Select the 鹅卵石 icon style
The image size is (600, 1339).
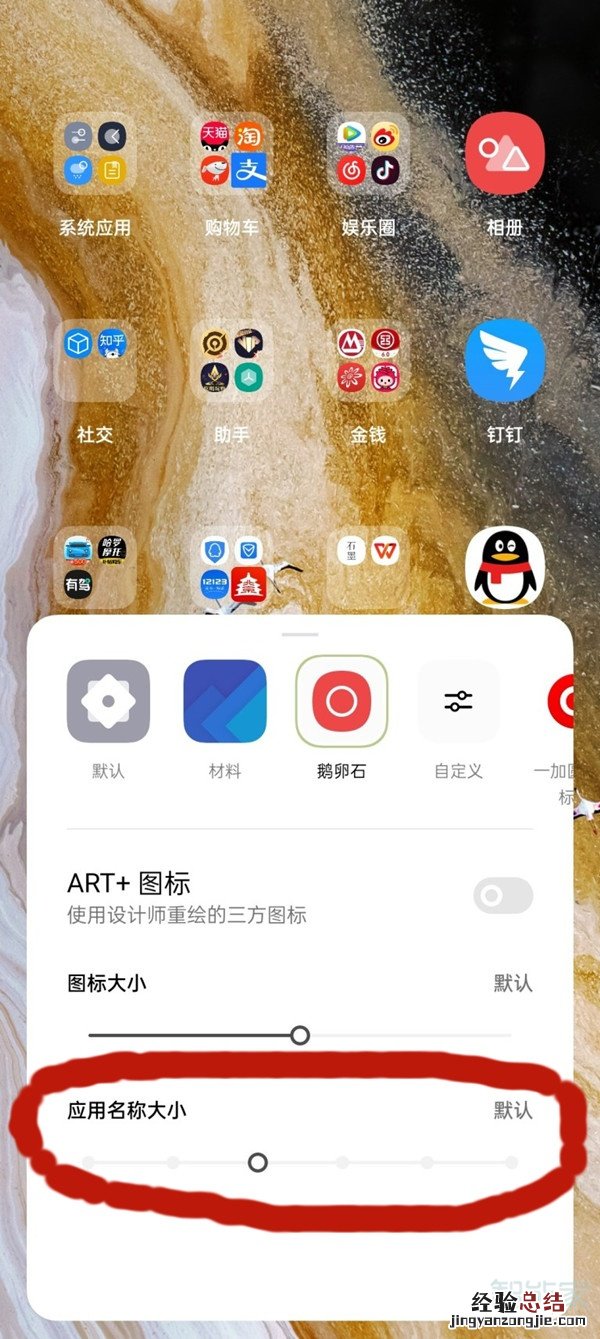pyautogui.click(x=342, y=701)
